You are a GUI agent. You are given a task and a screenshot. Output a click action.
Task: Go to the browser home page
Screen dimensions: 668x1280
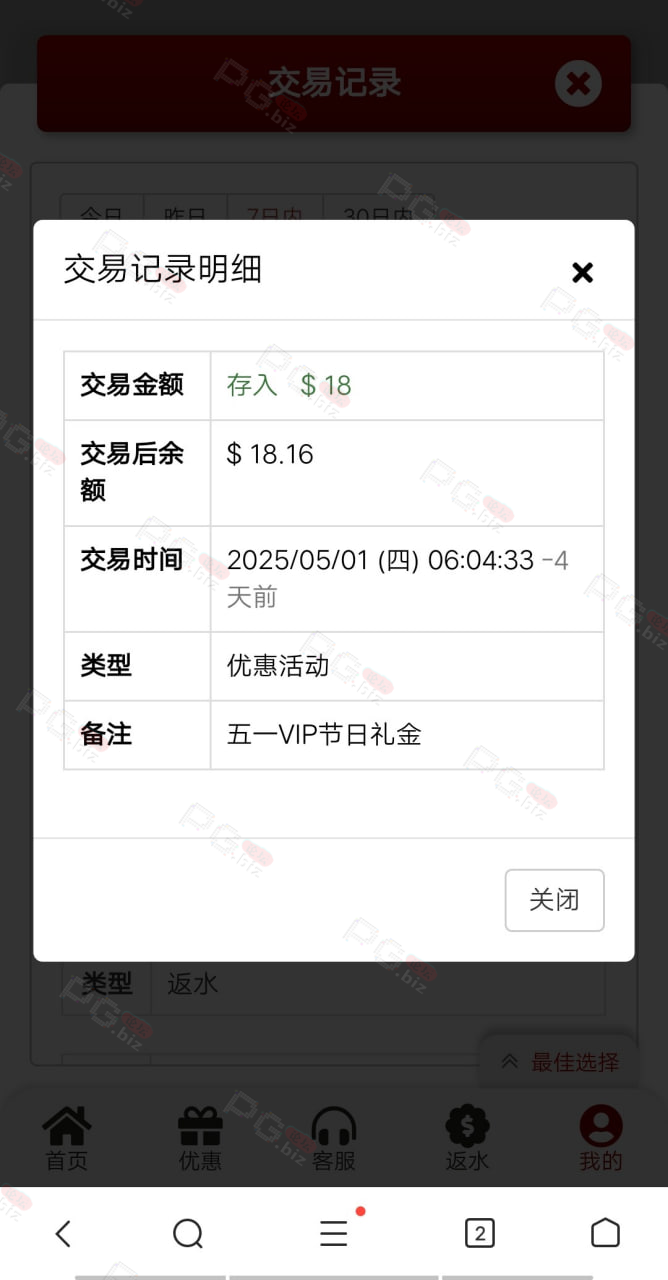(x=605, y=1233)
